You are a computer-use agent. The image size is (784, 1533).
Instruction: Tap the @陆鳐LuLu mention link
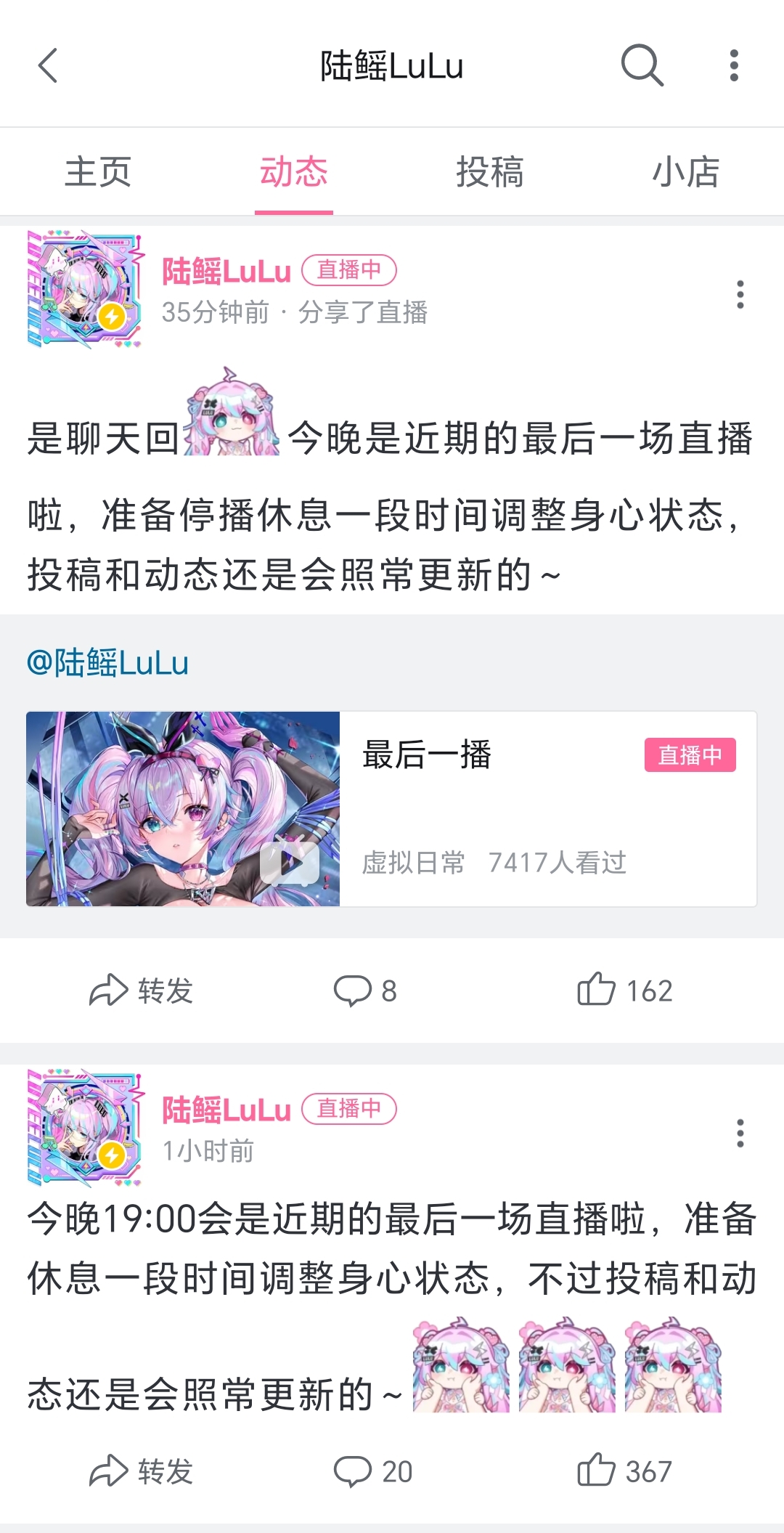point(107,663)
